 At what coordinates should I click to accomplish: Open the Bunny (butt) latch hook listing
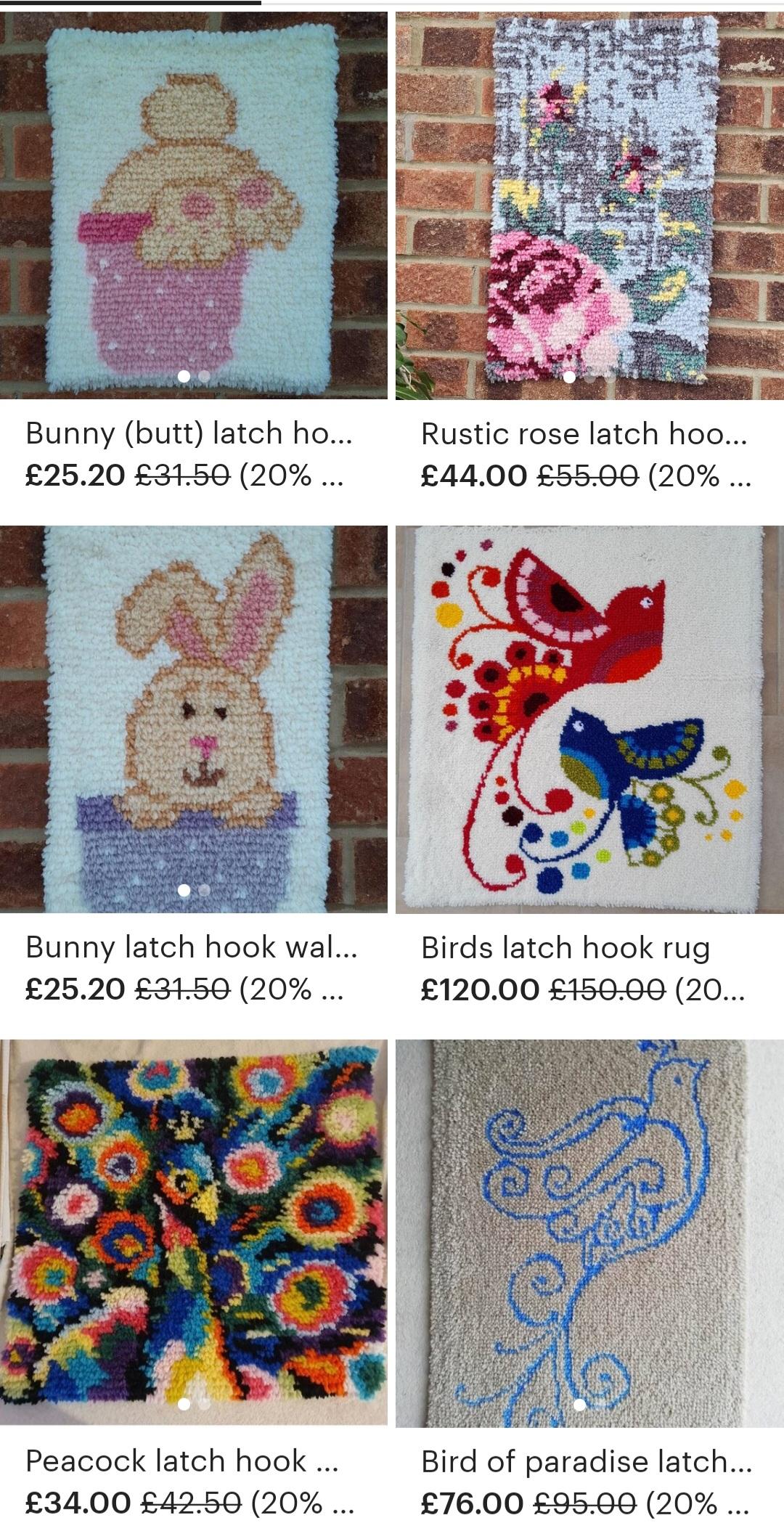click(193, 205)
